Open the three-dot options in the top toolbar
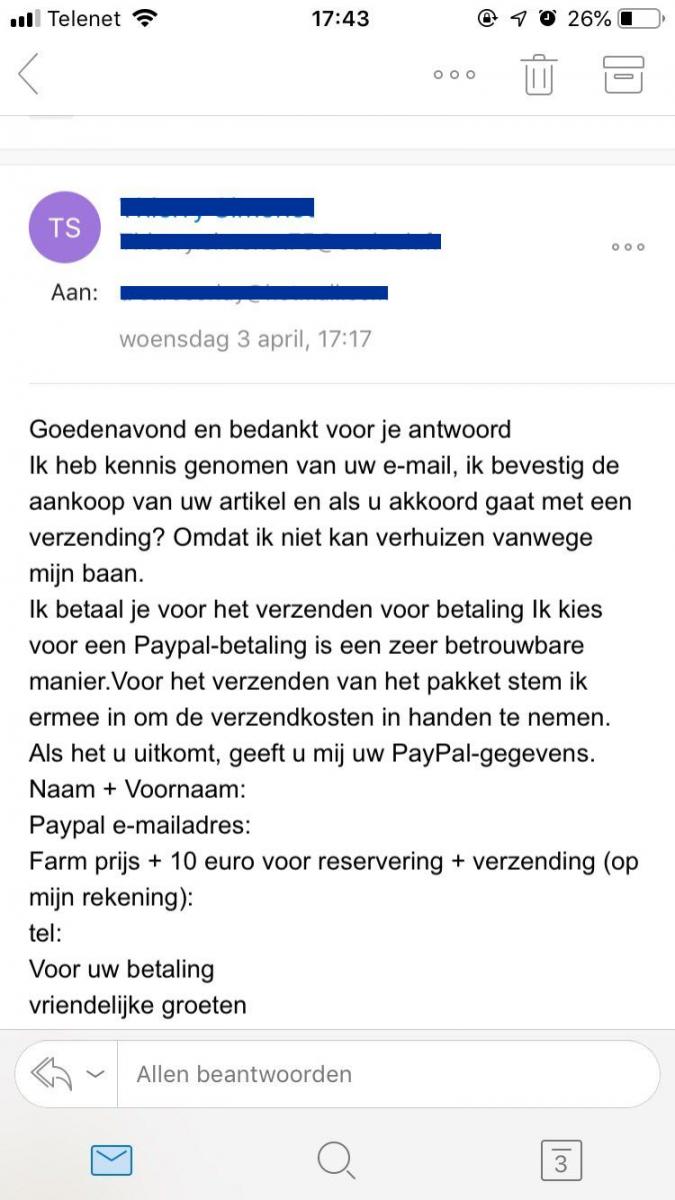The width and height of the screenshot is (675, 1200). [x=454, y=74]
